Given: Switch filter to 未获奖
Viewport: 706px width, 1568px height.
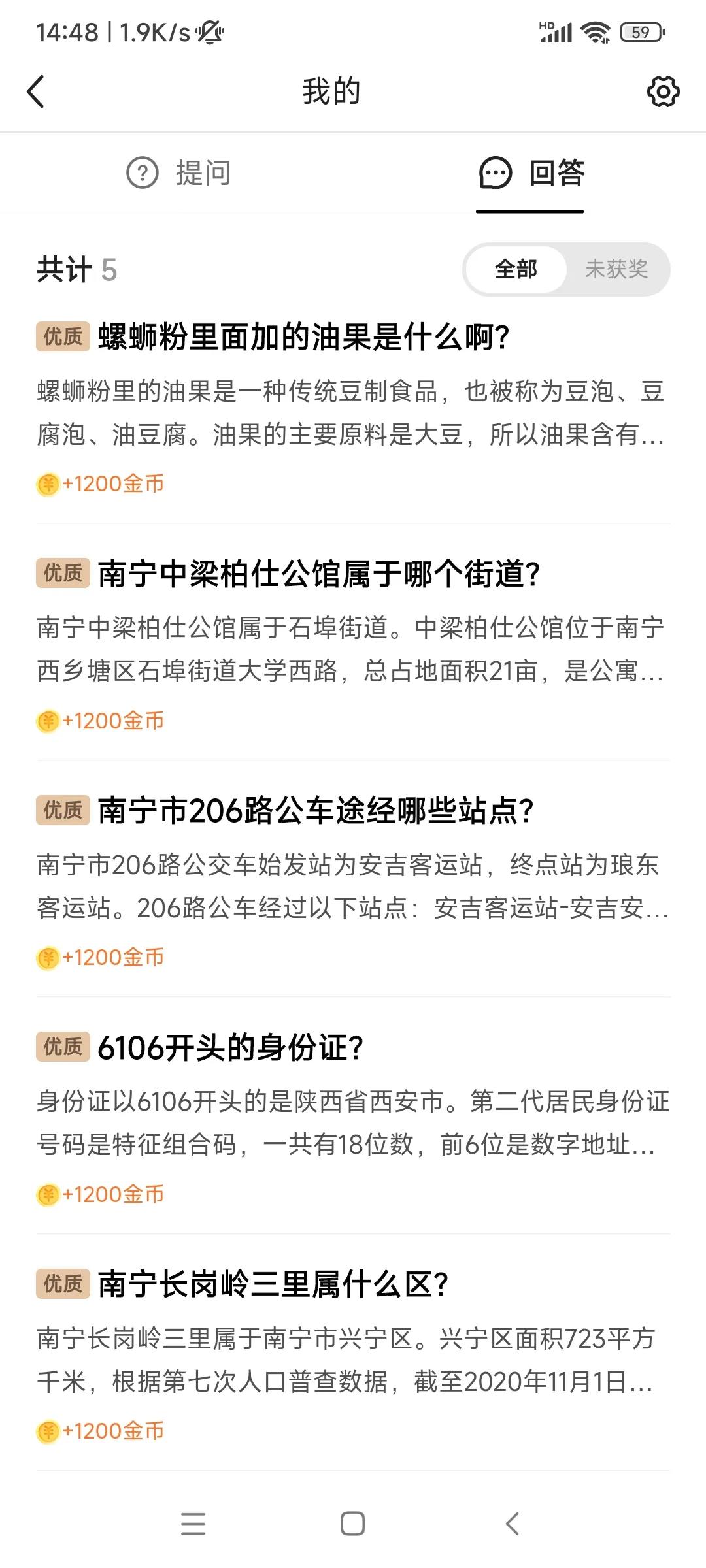Looking at the screenshot, I should 617,269.
